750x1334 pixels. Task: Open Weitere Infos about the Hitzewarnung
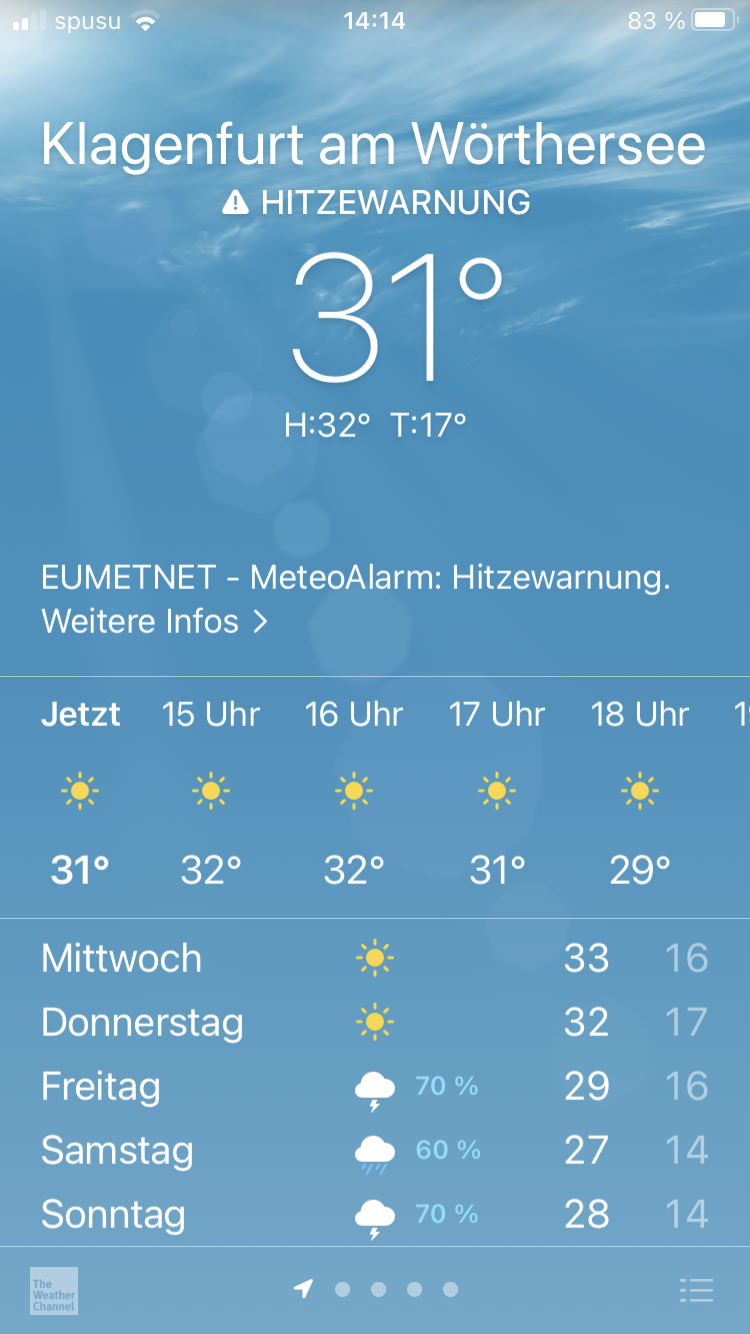click(x=155, y=621)
